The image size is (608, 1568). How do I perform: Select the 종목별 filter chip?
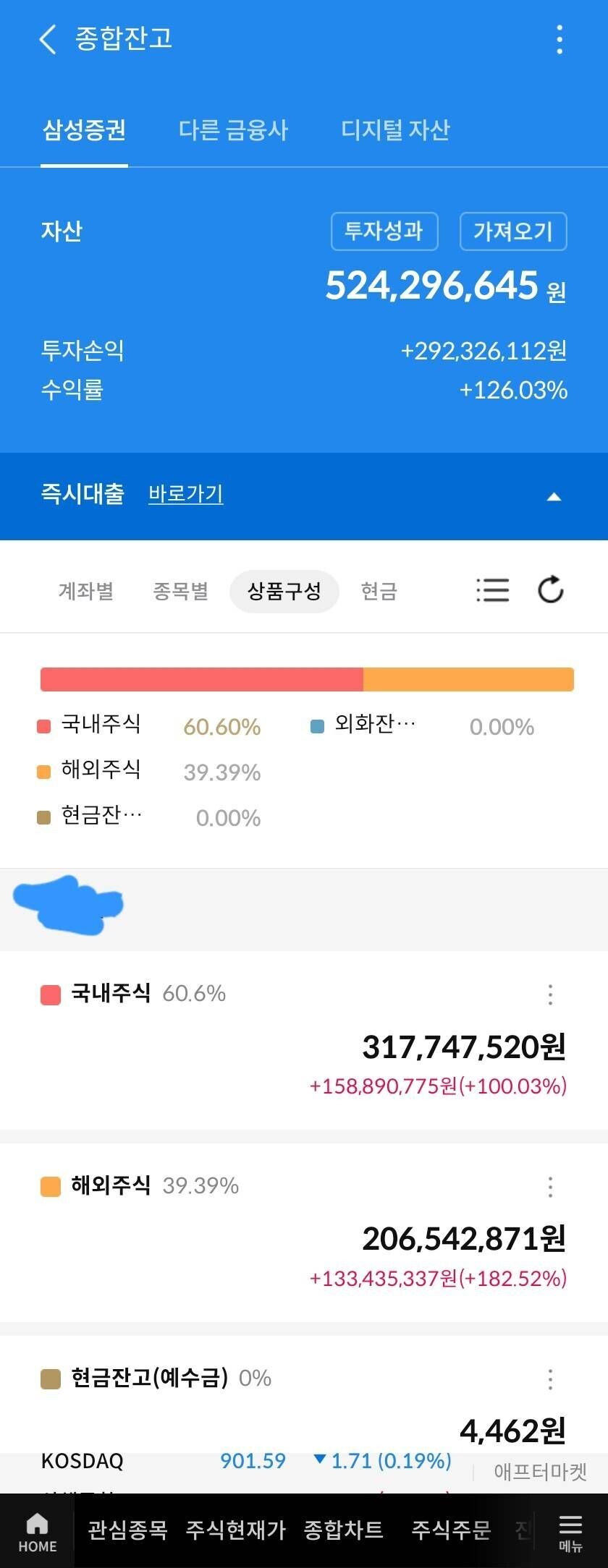(x=180, y=591)
